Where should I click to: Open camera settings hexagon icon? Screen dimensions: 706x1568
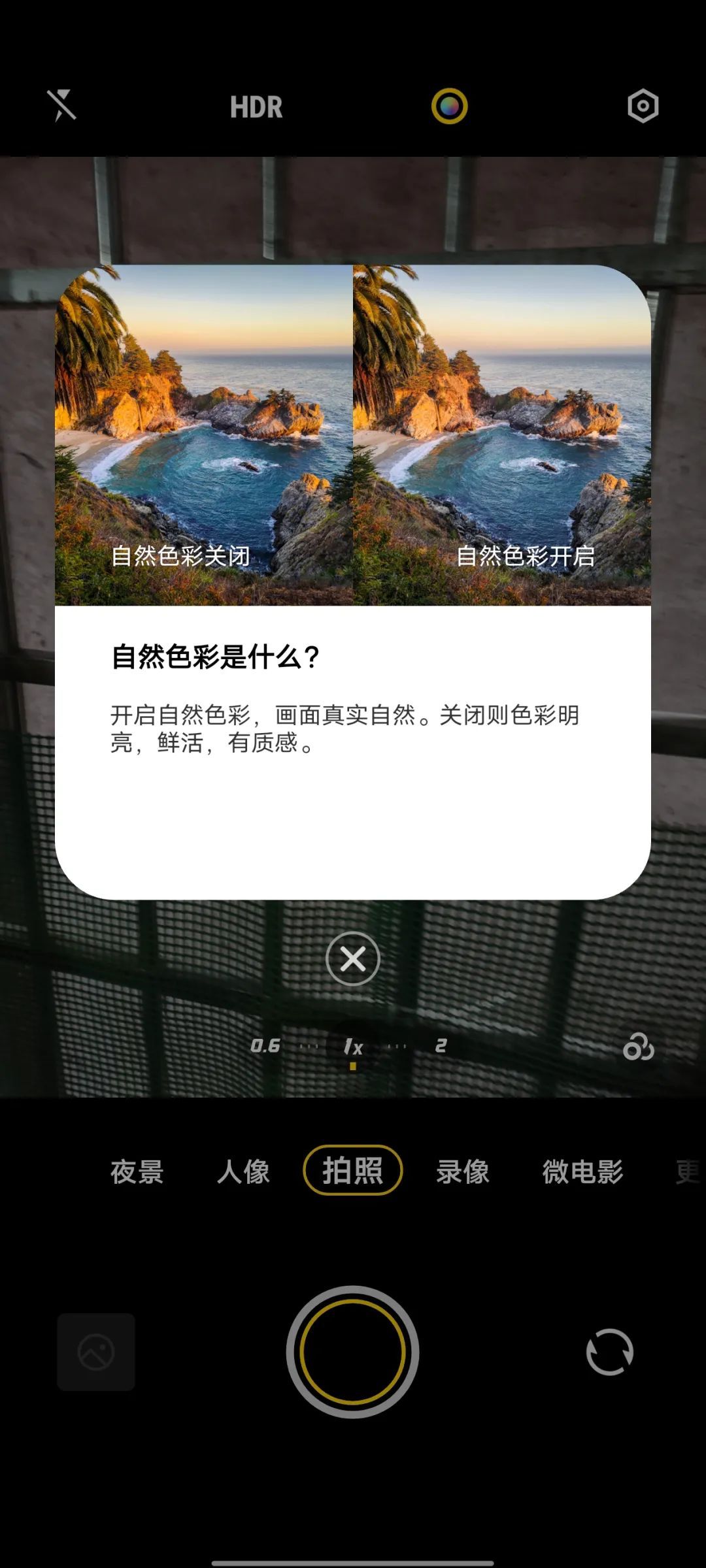643,106
